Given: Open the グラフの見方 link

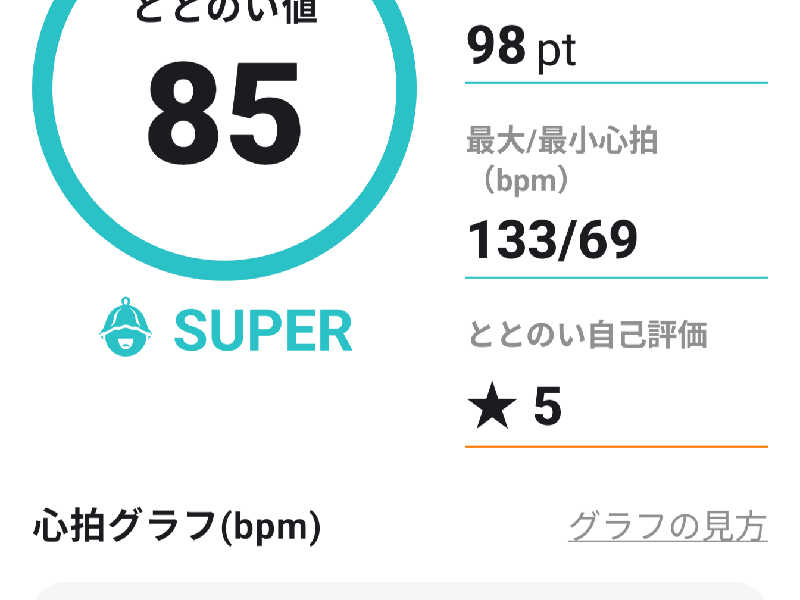Looking at the screenshot, I should (x=667, y=525).
